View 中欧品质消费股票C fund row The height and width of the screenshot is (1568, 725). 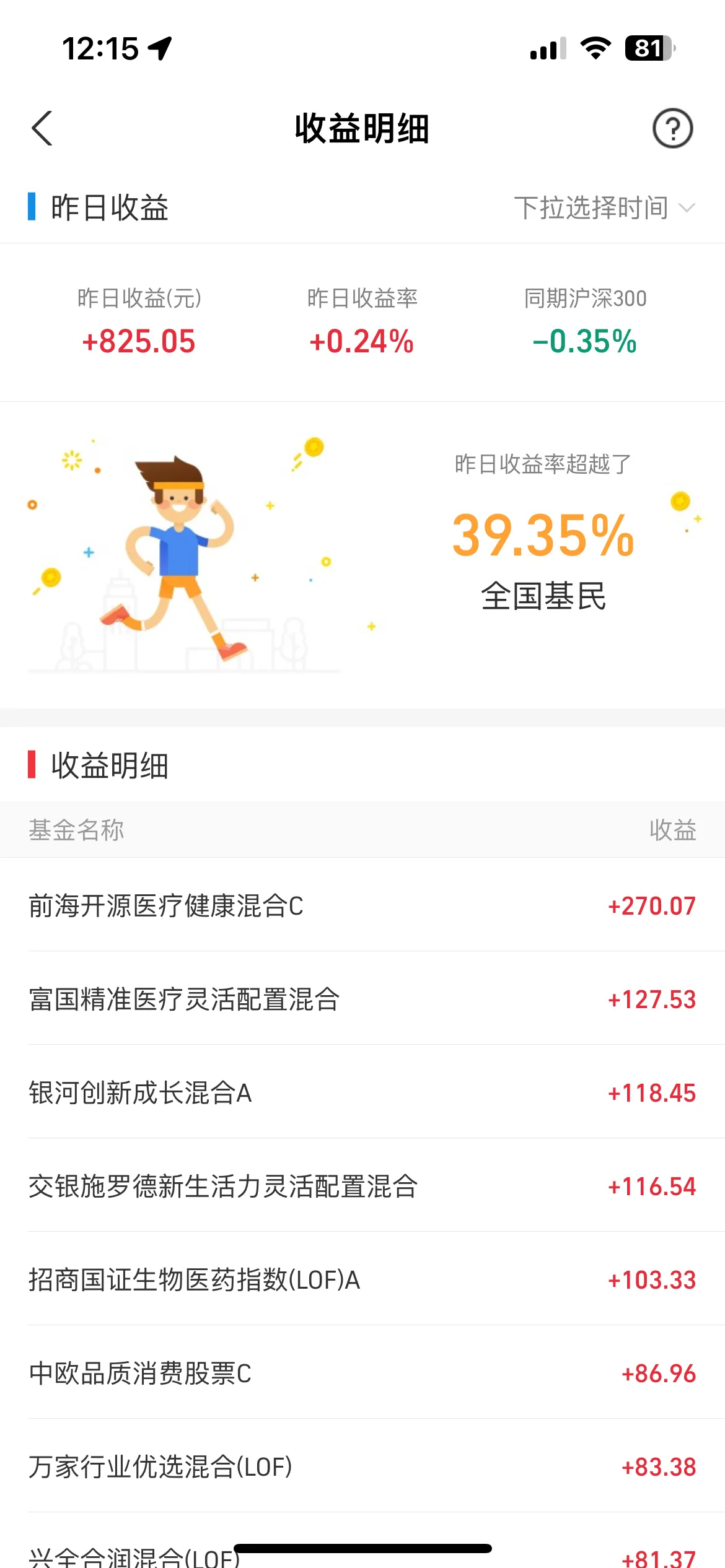[x=362, y=1373]
